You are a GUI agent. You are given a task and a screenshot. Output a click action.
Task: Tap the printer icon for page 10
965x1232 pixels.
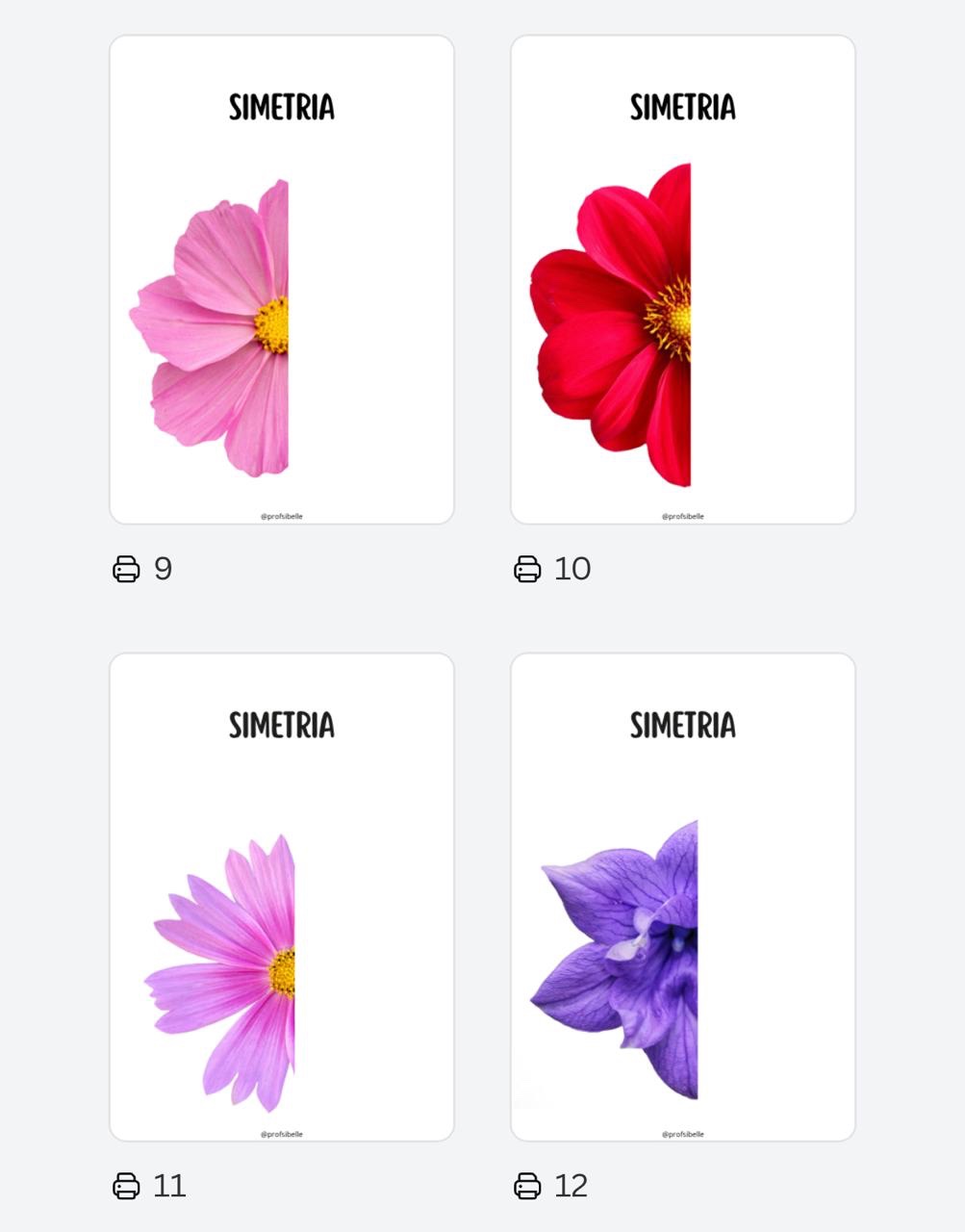527,569
